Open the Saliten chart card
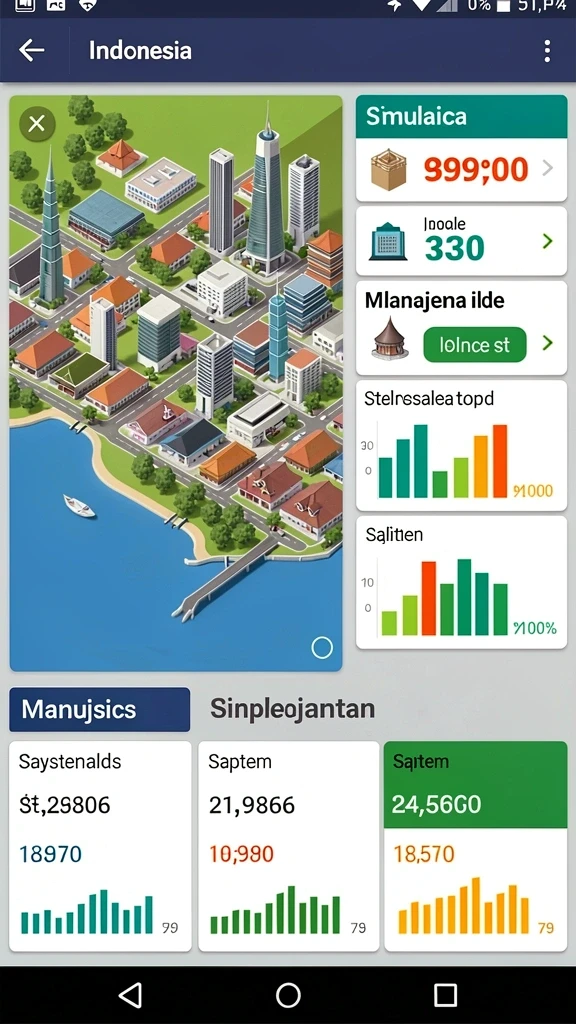Viewport: 576px width, 1024px height. [461, 583]
